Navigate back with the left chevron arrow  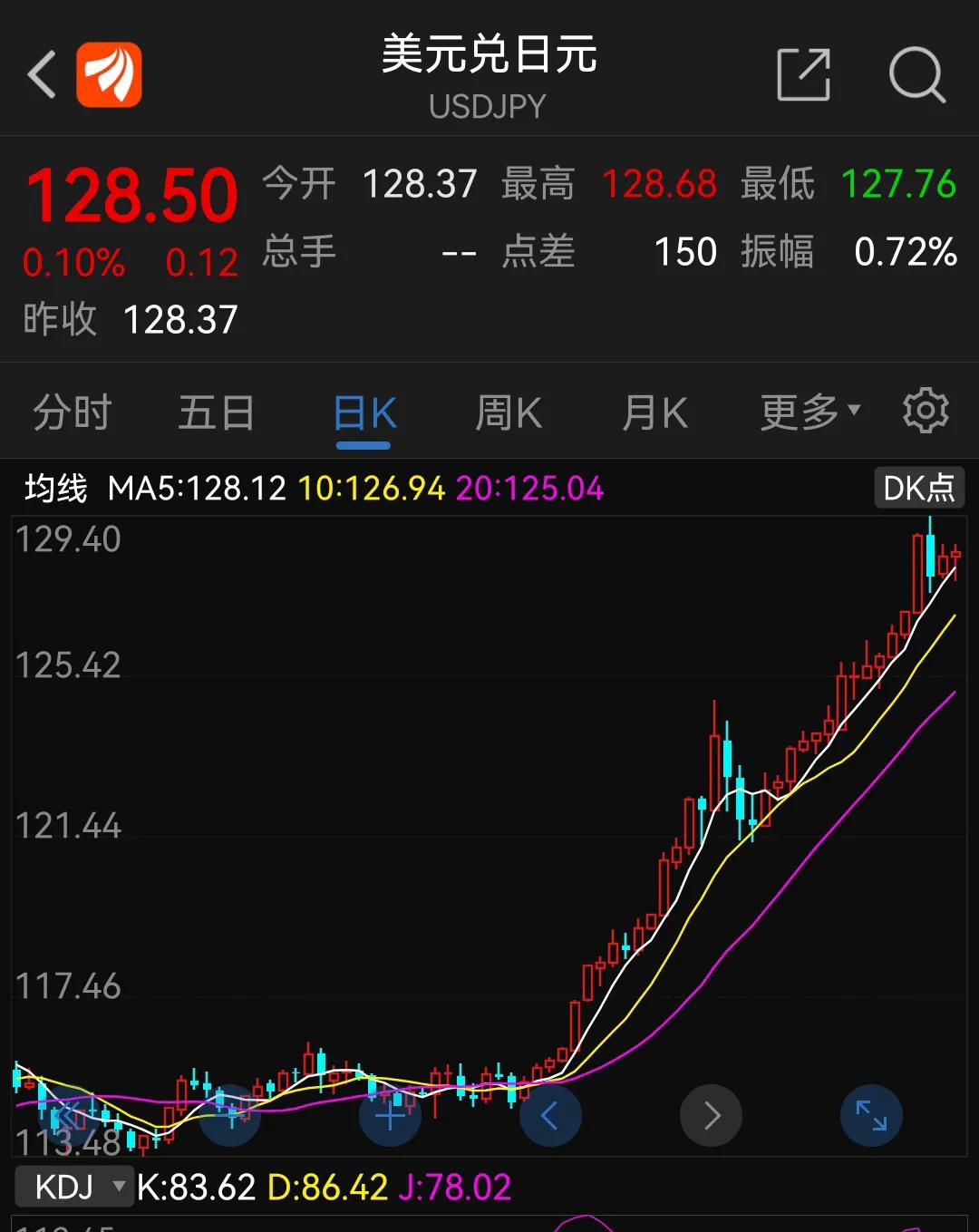click(x=41, y=73)
